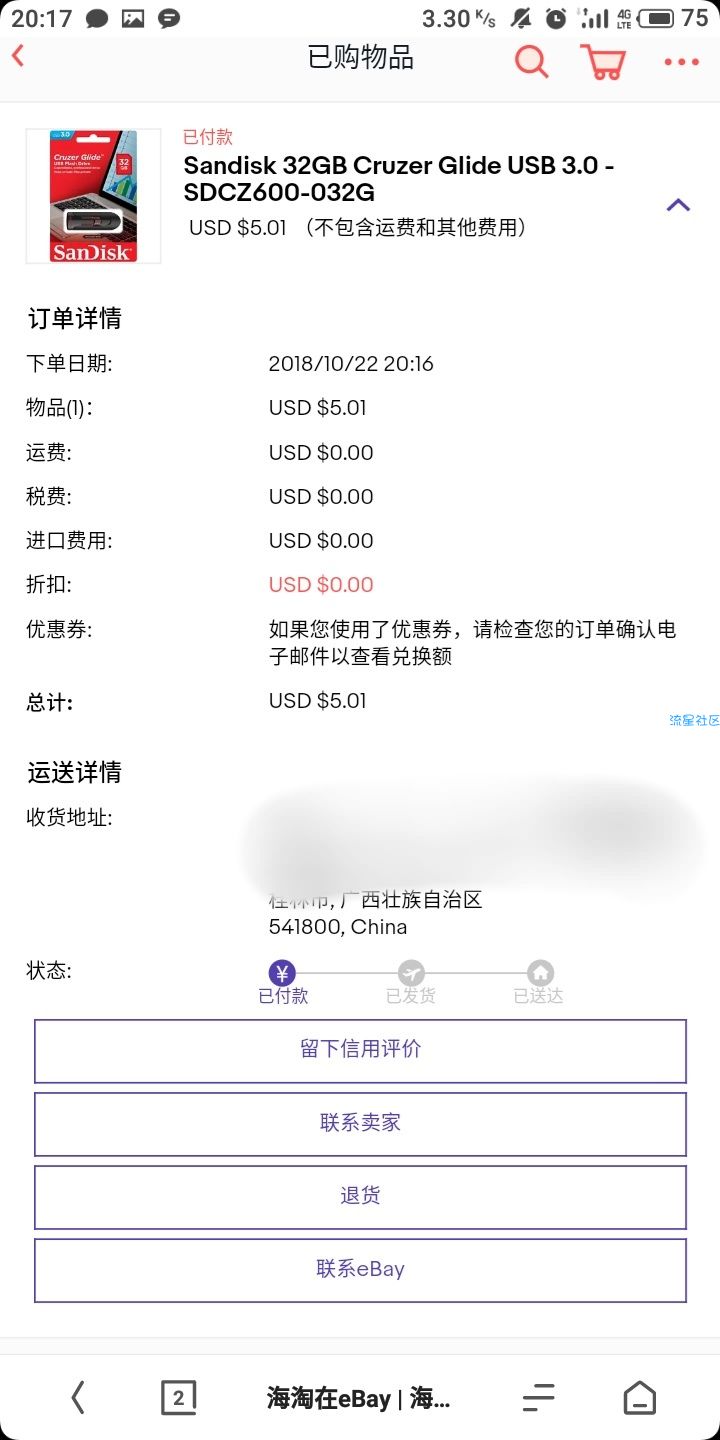Collapse the order details chevron
The height and width of the screenshot is (1440, 720).
pyautogui.click(x=678, y=205)
